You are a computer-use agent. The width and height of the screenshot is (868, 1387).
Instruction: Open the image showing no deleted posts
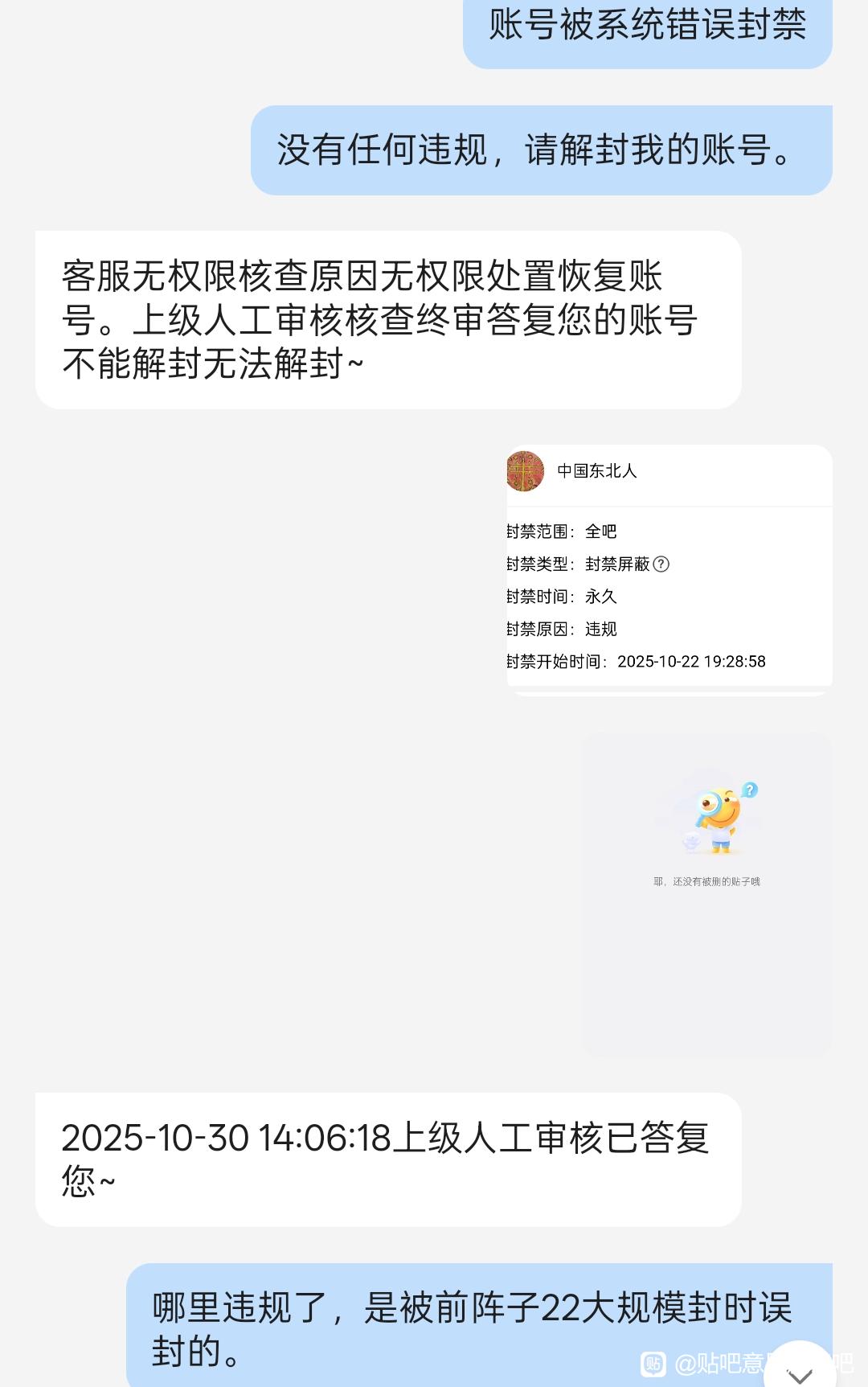pos(706,894)
